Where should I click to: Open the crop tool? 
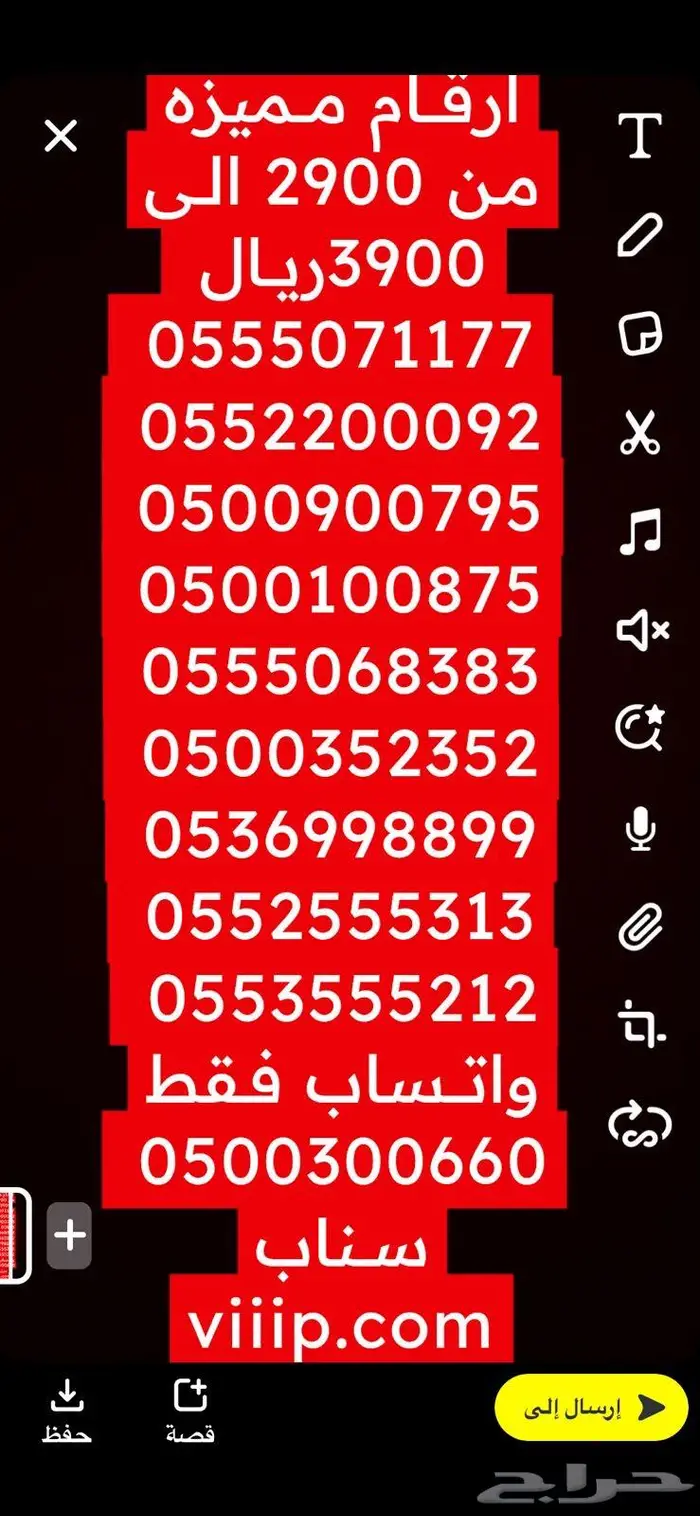coord(640,1025)
